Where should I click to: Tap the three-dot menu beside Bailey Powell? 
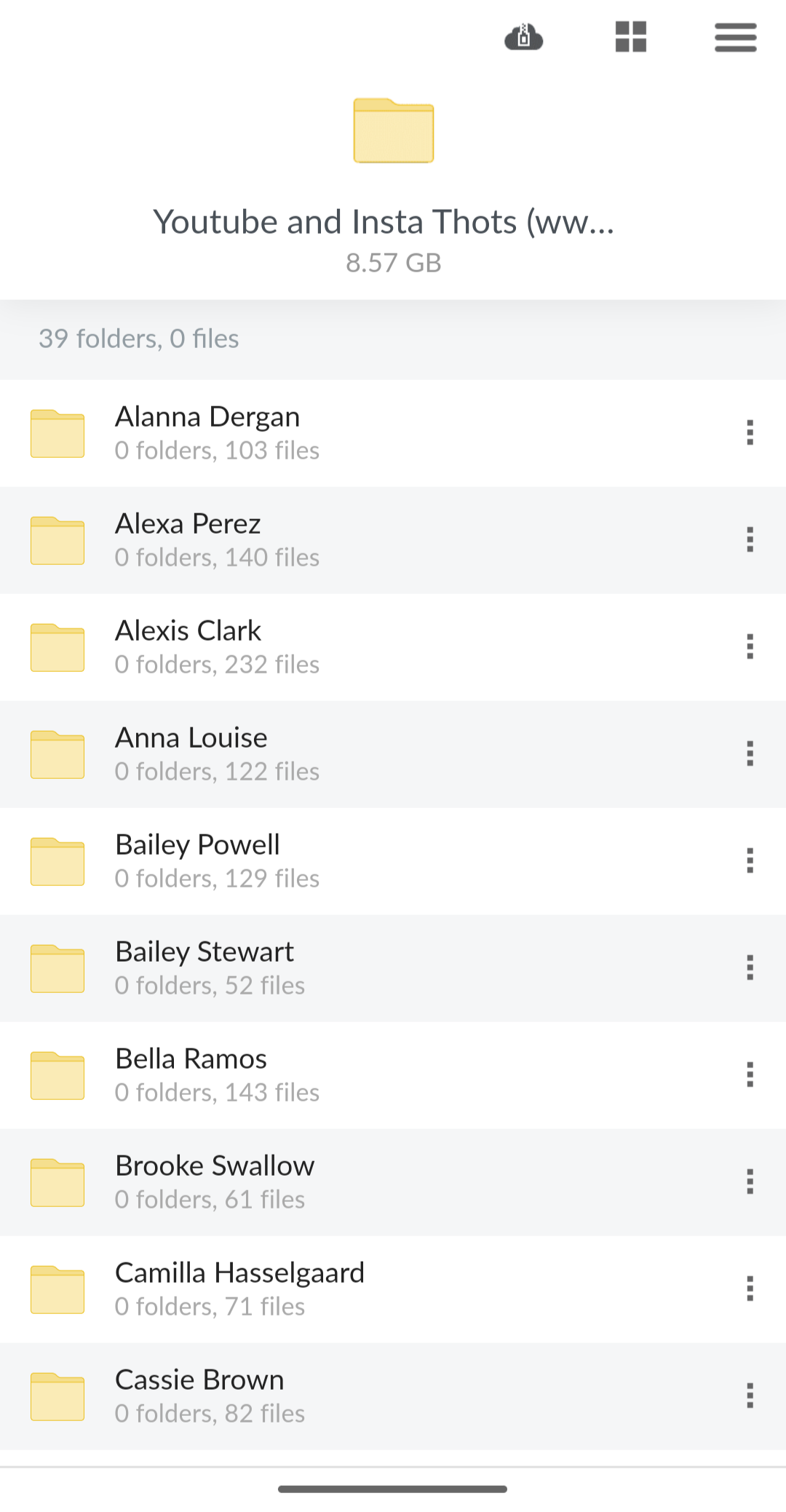click(750, 860)
